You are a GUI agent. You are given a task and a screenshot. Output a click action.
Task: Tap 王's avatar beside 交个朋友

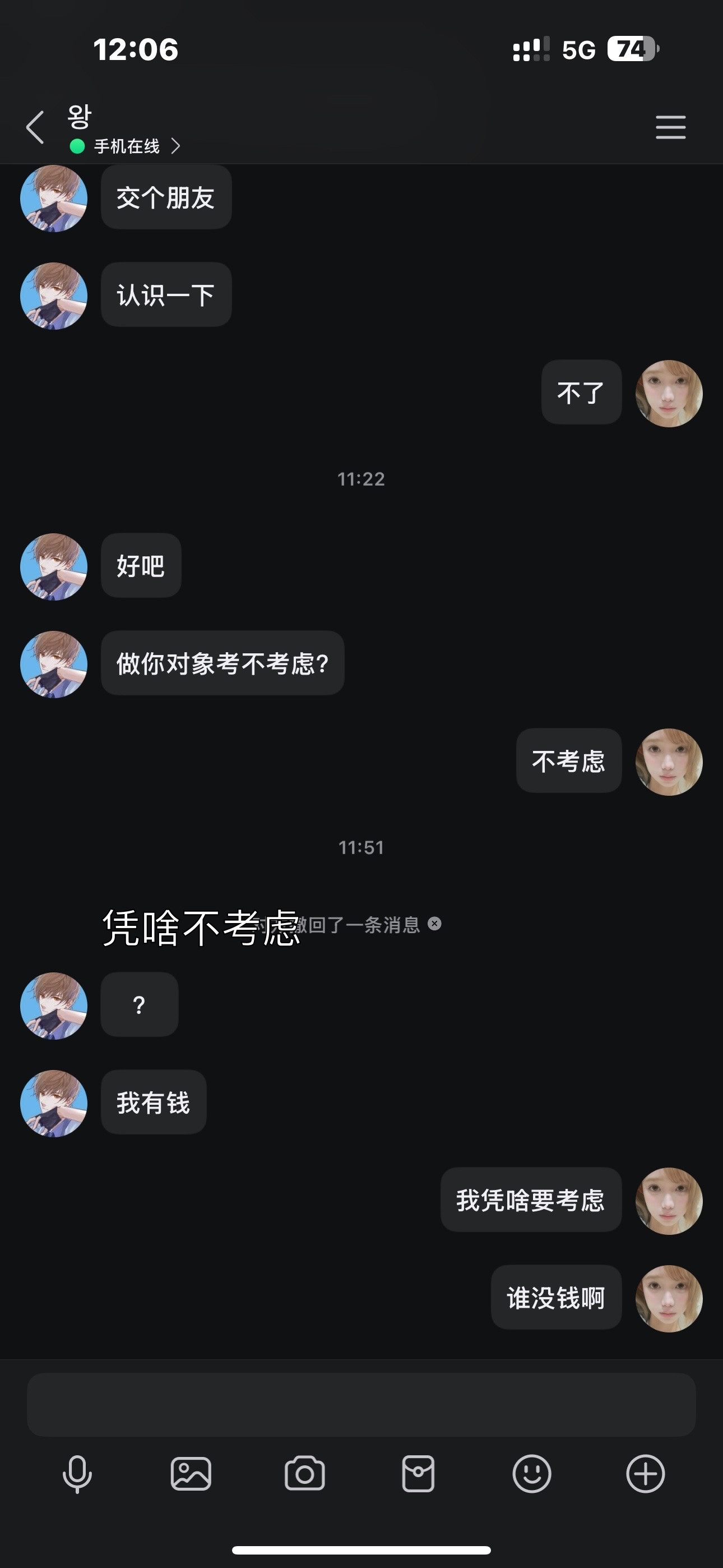54,199
